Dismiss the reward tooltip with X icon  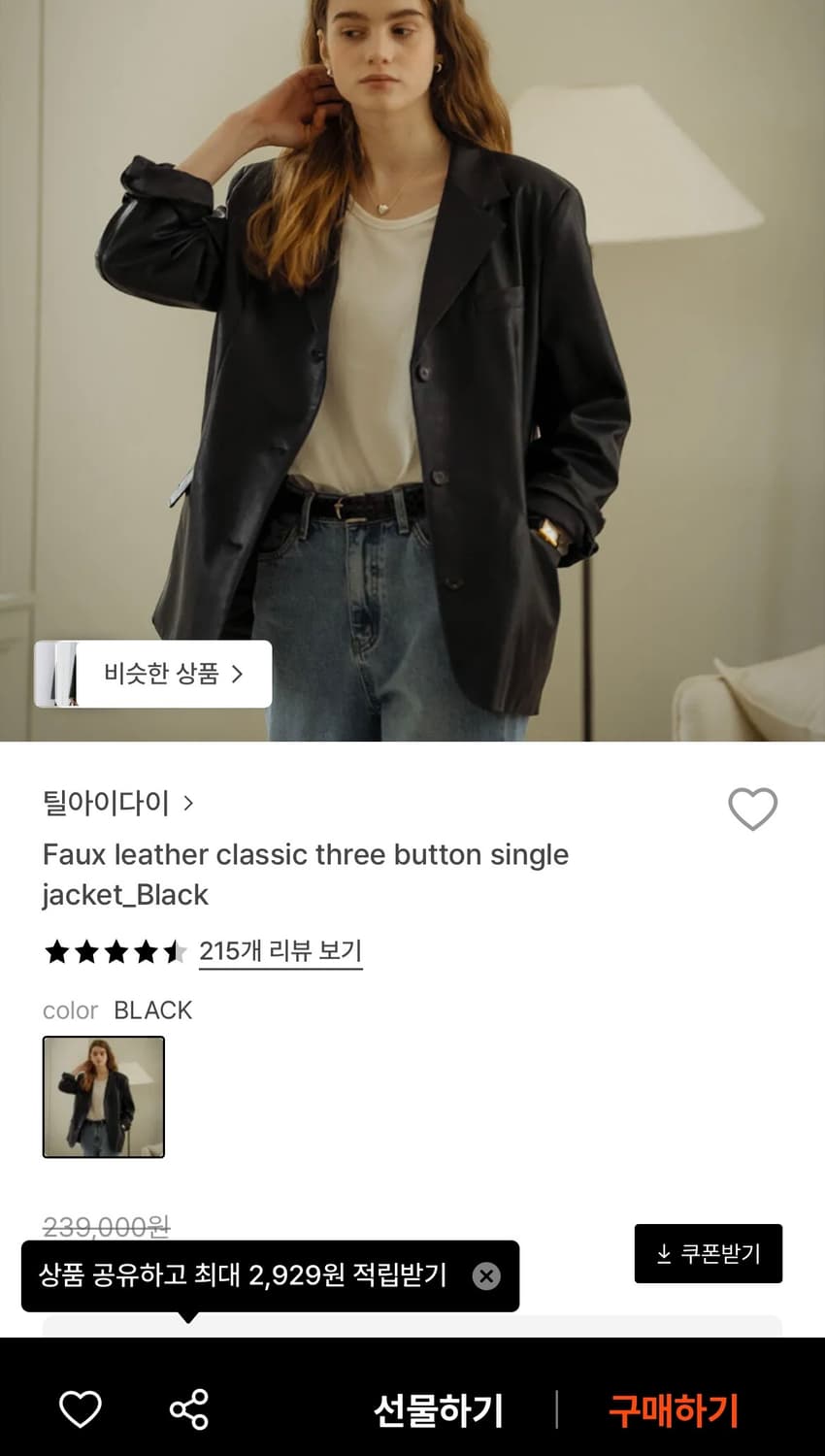(x=486, y=1277)
